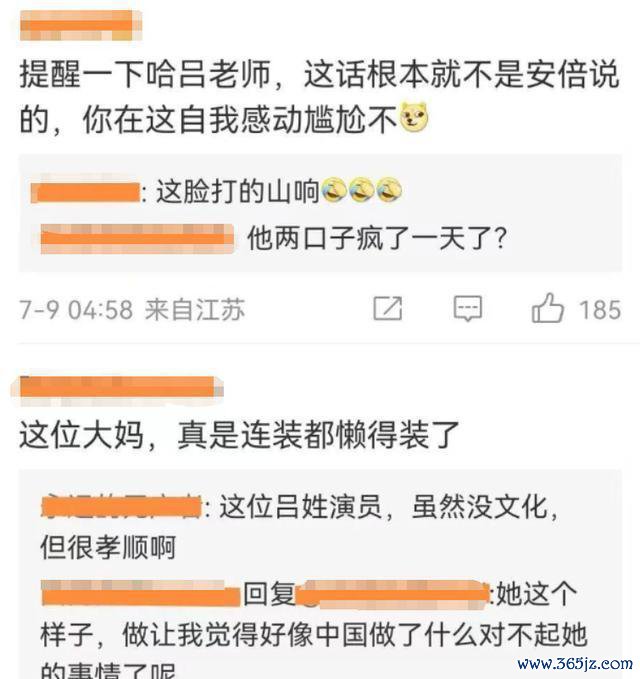This screenshot has height=679, width=640.
Task: Reply to the comment from 江苏
Action: click(x=467, y=309)
